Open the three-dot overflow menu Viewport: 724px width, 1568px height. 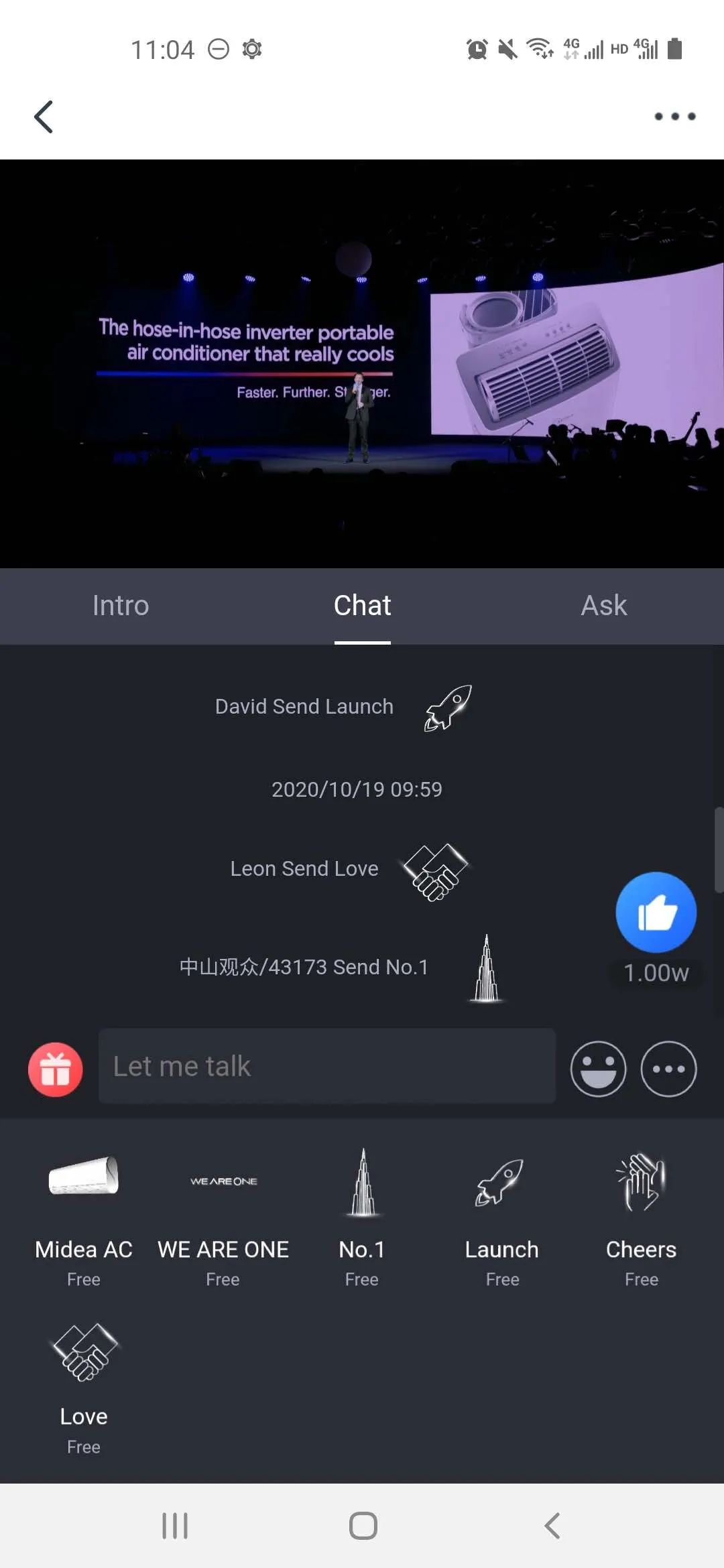point(674,117)
